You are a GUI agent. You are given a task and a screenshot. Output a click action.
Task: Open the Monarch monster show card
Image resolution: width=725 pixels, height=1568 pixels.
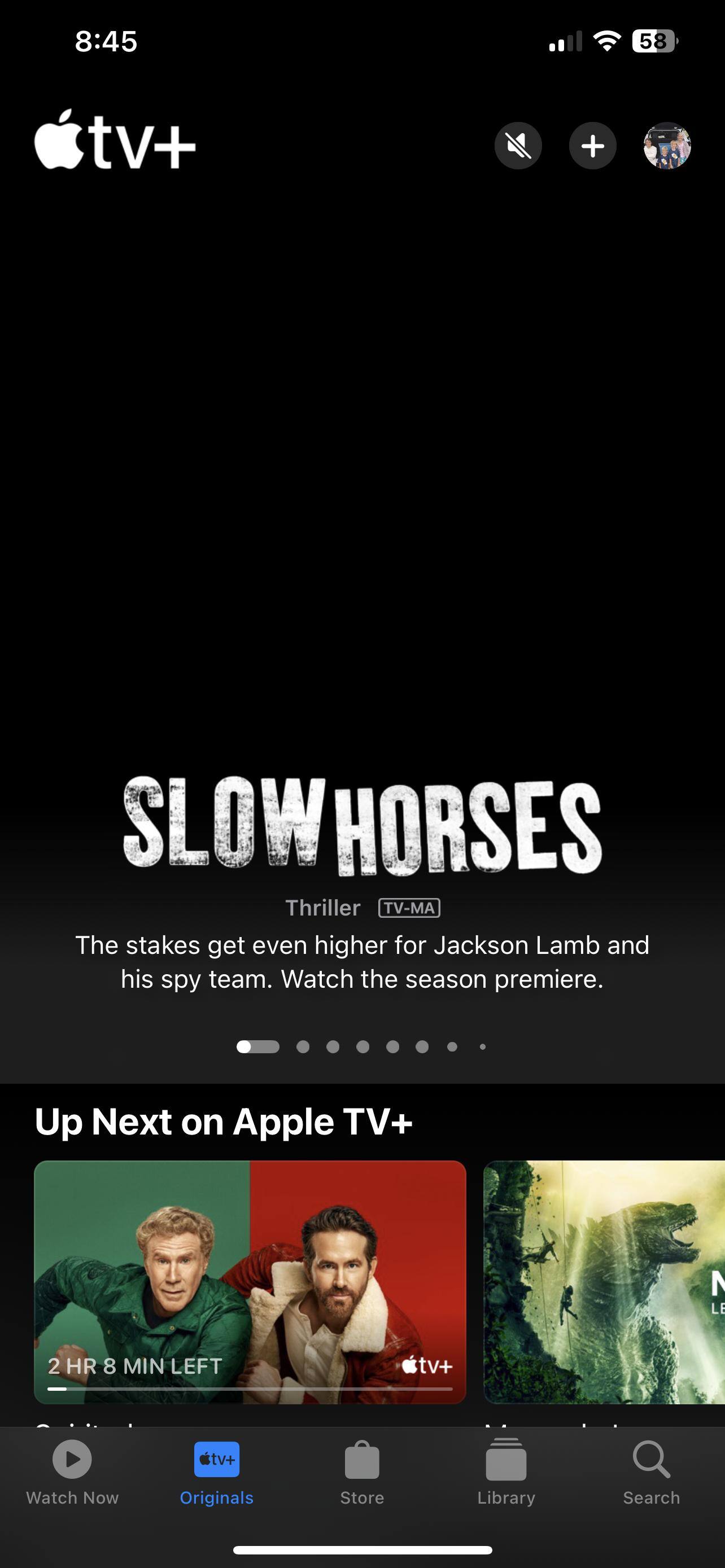tap(604, 1281)
